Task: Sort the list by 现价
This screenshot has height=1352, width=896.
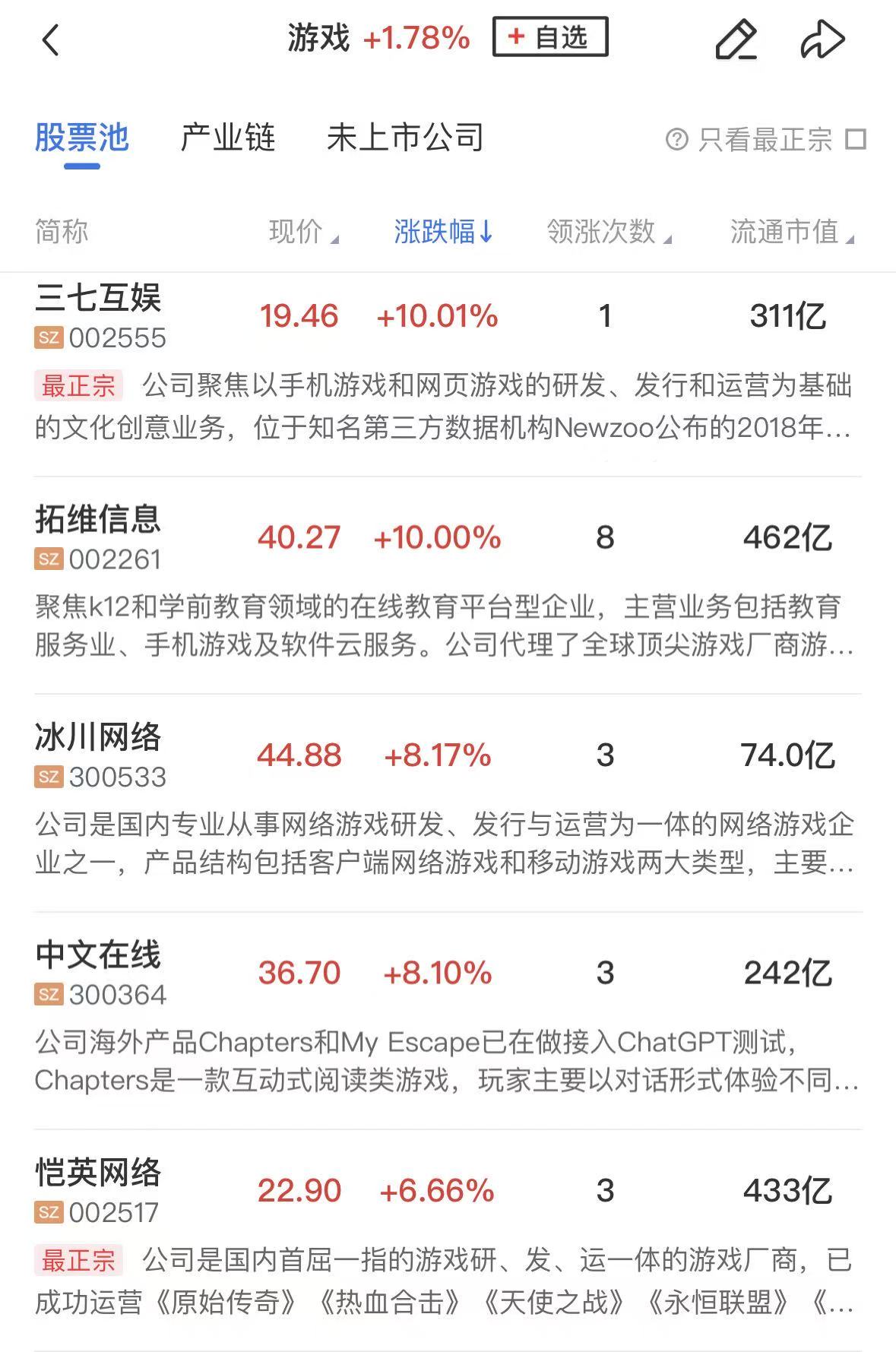Action: coord(302,232)
